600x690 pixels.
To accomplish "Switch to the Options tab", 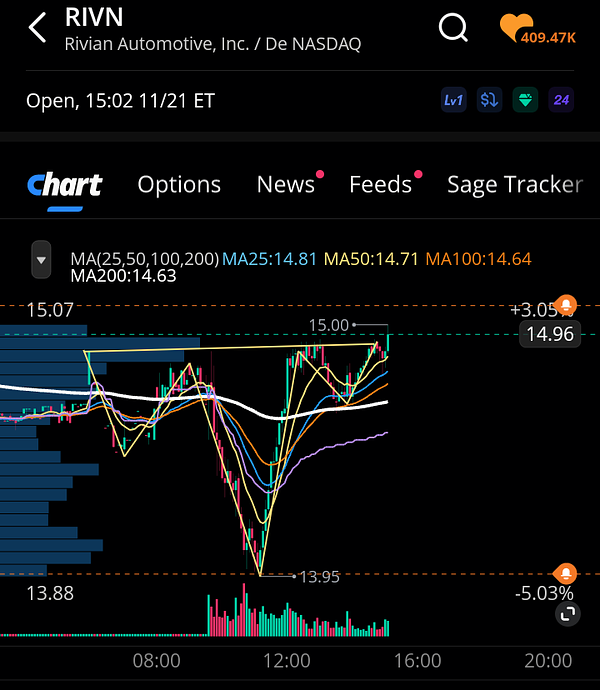I will pos(179,184).
